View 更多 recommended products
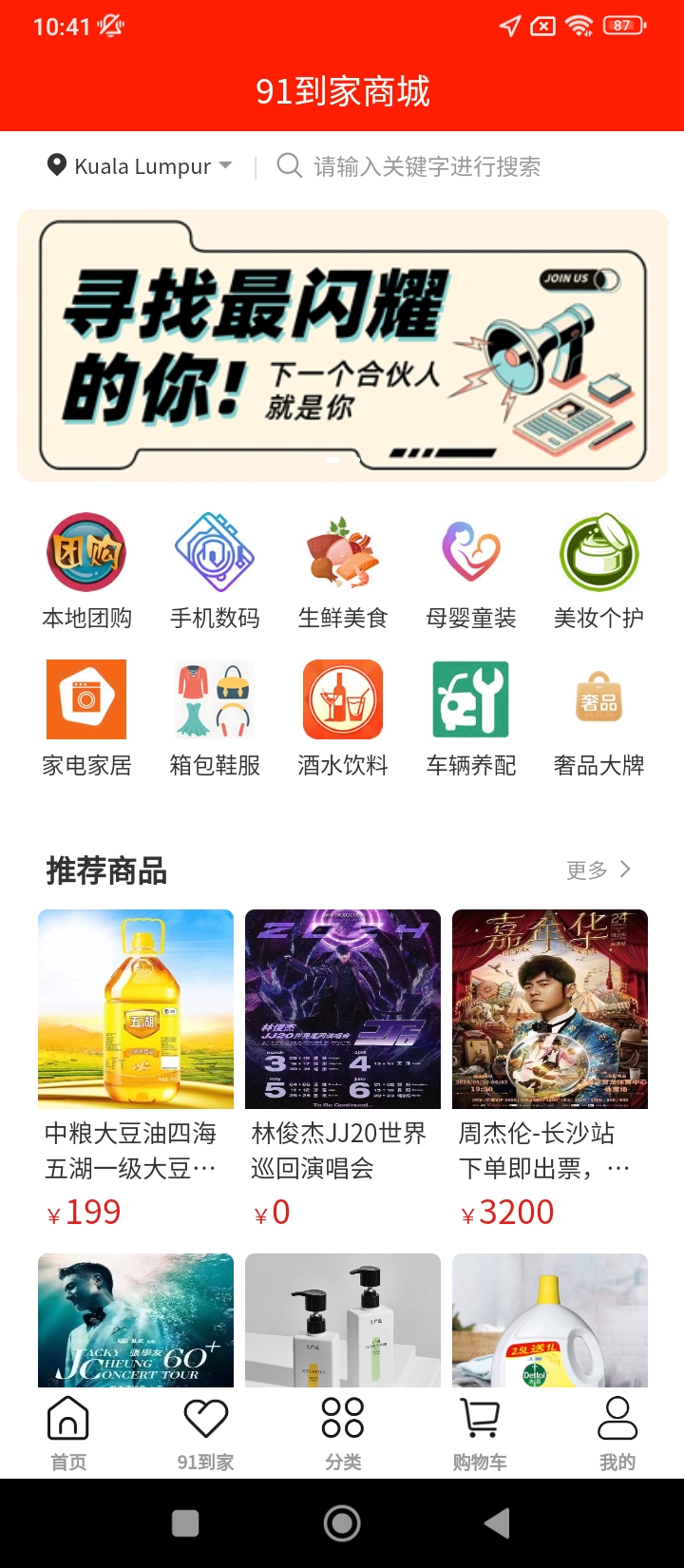The height and width of the screenshot is (1568, 684). pos(598,870)
